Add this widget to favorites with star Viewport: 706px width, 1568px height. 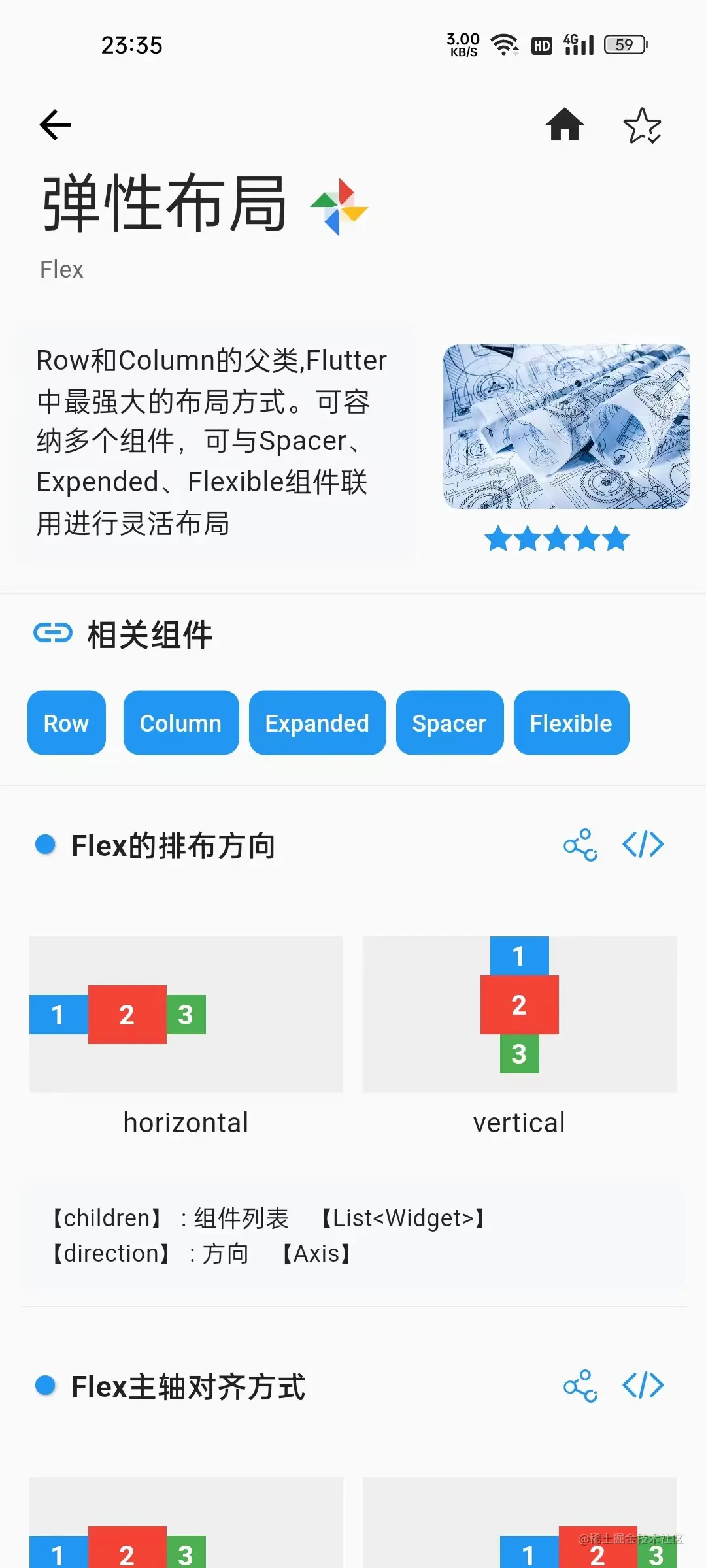[x=642, y=125]
